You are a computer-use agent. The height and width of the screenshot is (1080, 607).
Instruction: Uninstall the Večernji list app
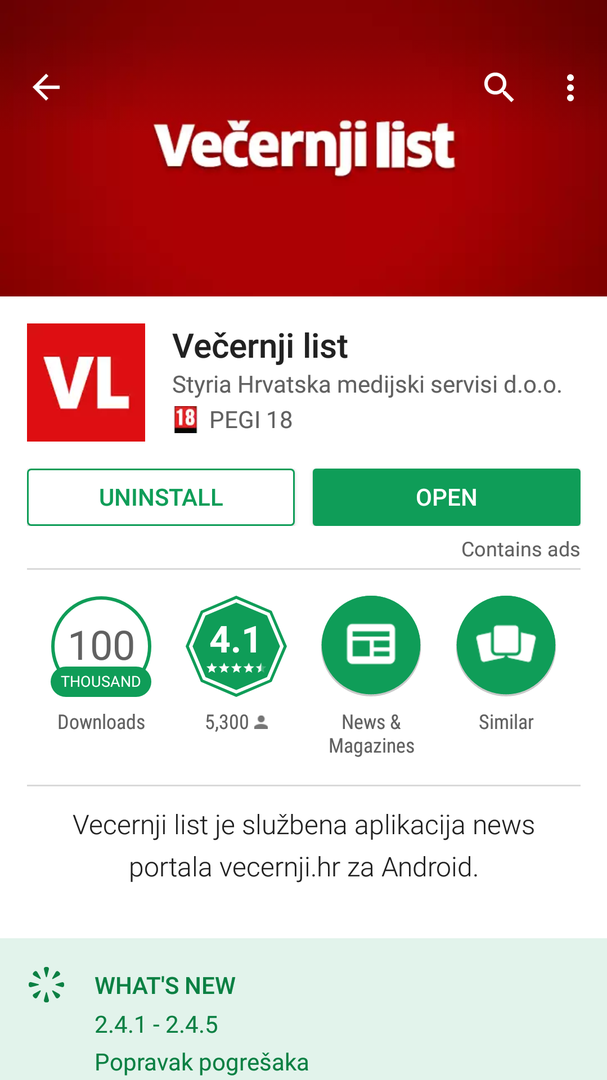tap(161, 497)
